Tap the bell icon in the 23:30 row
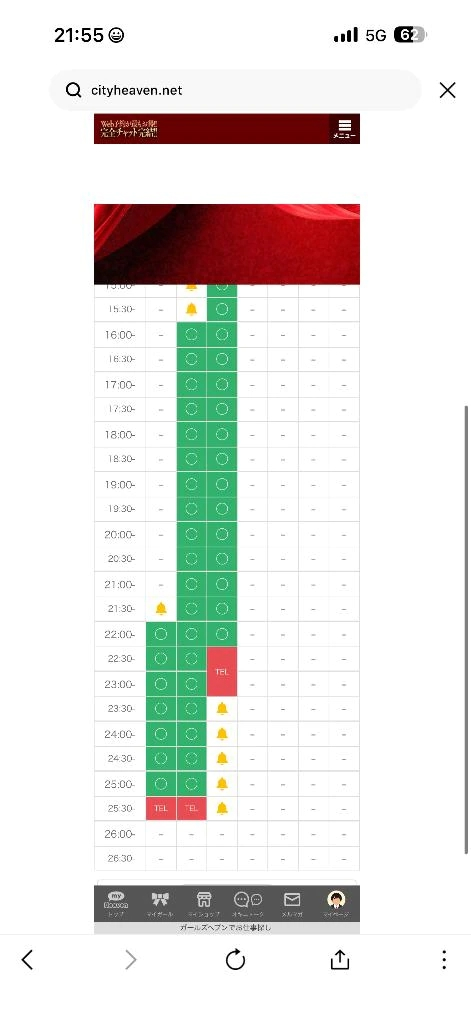The image size is (471, 1024). pyautogui.click(x=222, y=709)
